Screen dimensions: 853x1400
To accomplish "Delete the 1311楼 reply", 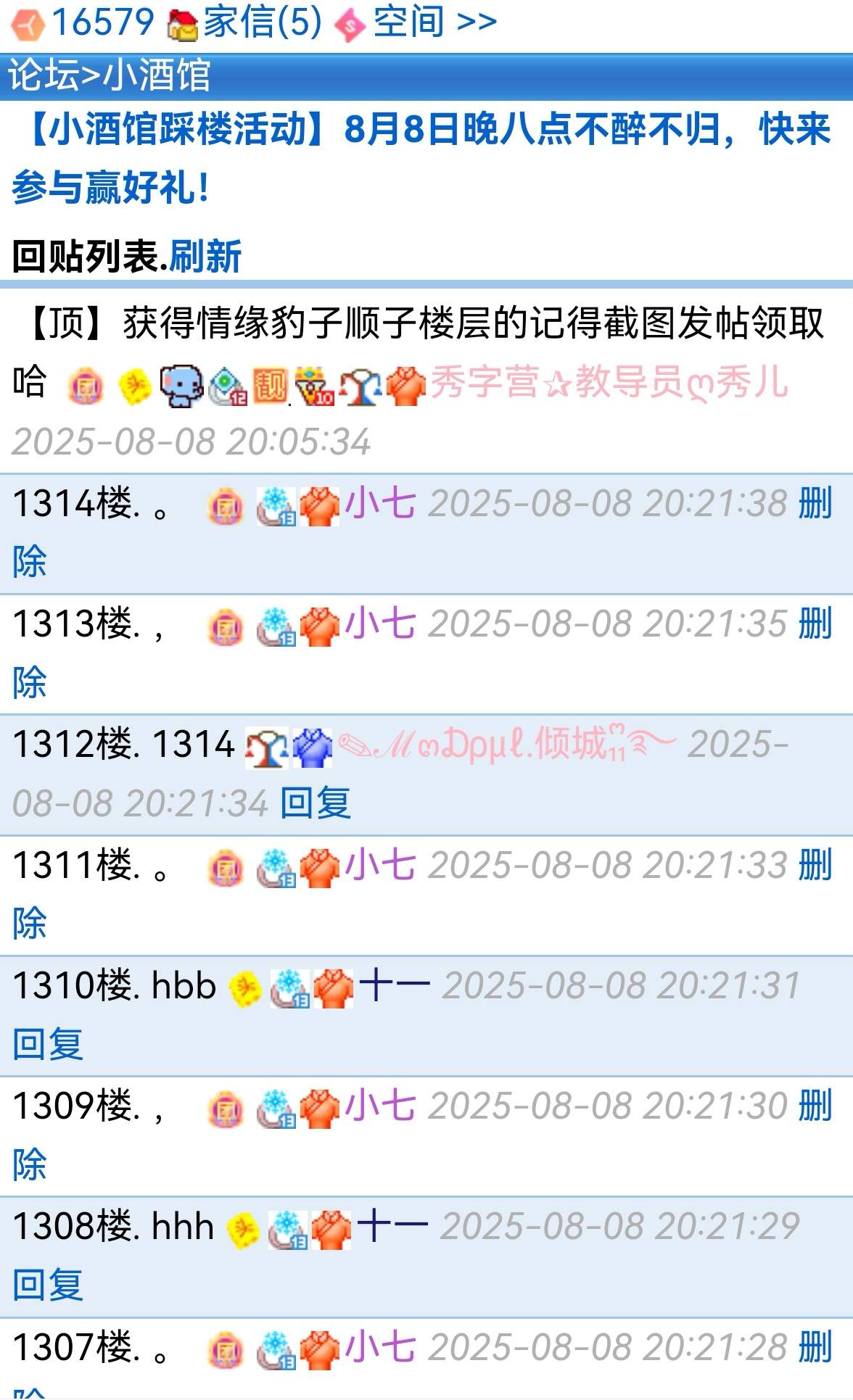I will tap(815, 866).
